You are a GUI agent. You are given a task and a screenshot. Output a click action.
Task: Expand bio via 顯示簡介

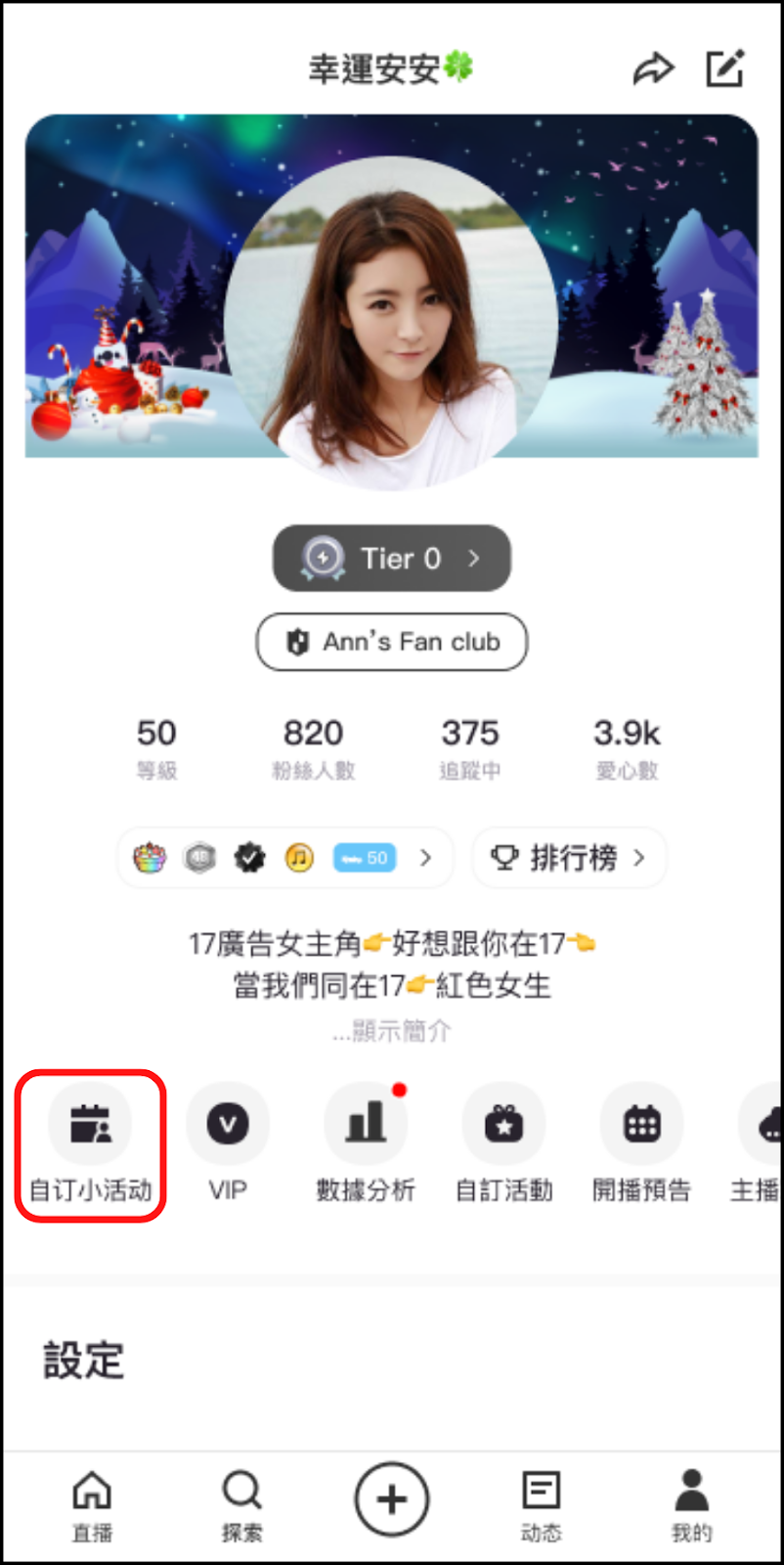coord(391,1030)
